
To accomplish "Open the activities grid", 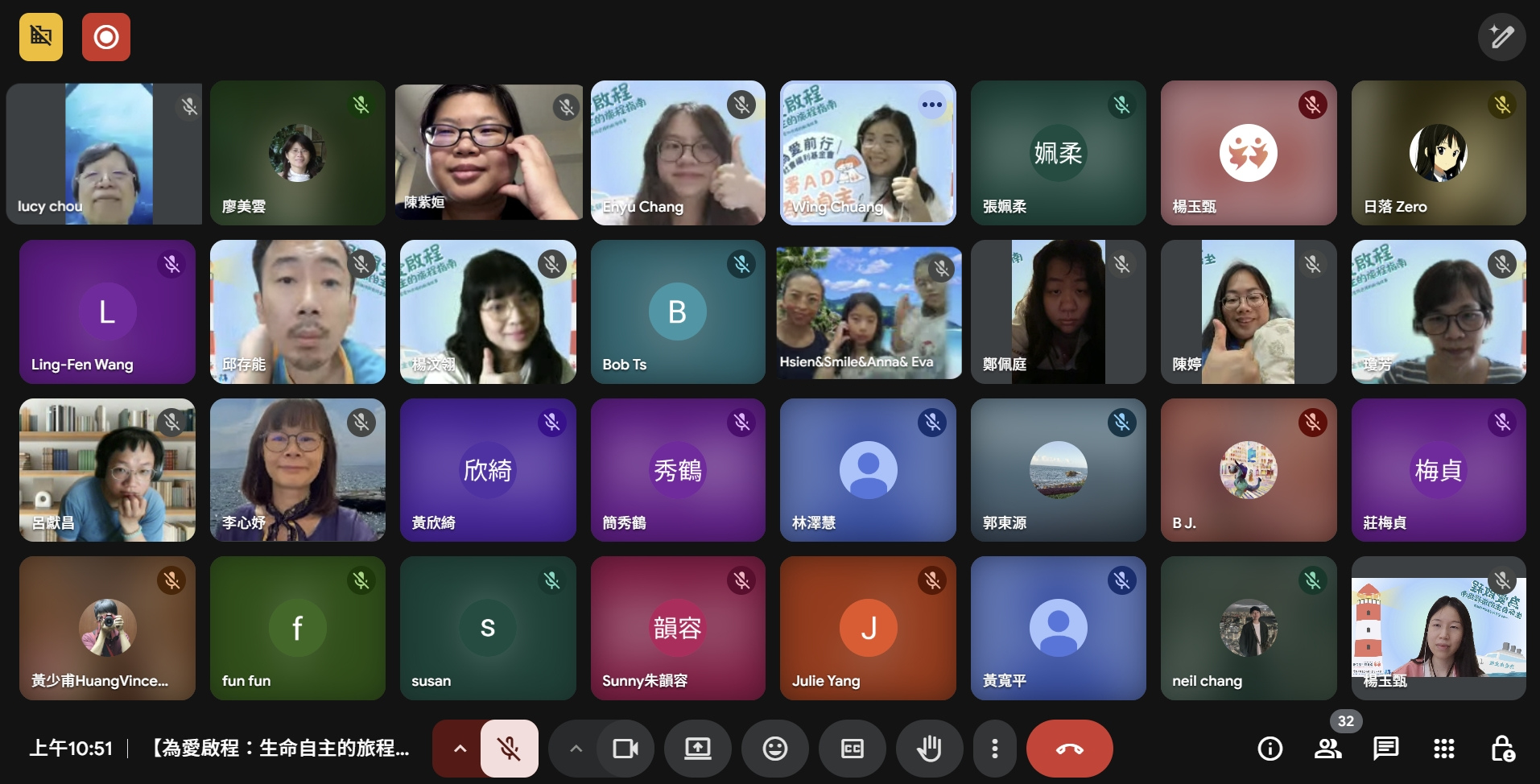I will (x=1444, y=749).
